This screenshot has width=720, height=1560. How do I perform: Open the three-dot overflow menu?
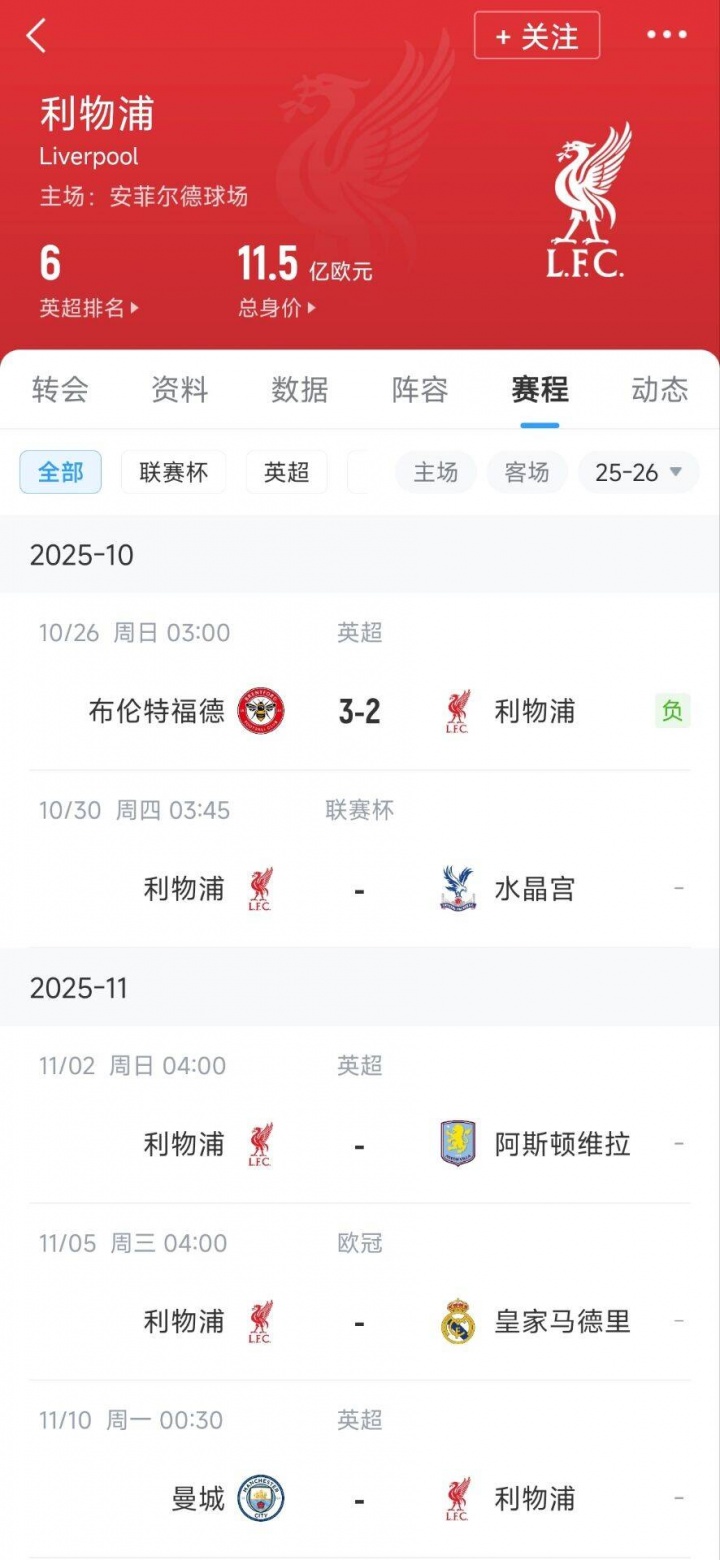pyautogui.click(x=667, y=36)
